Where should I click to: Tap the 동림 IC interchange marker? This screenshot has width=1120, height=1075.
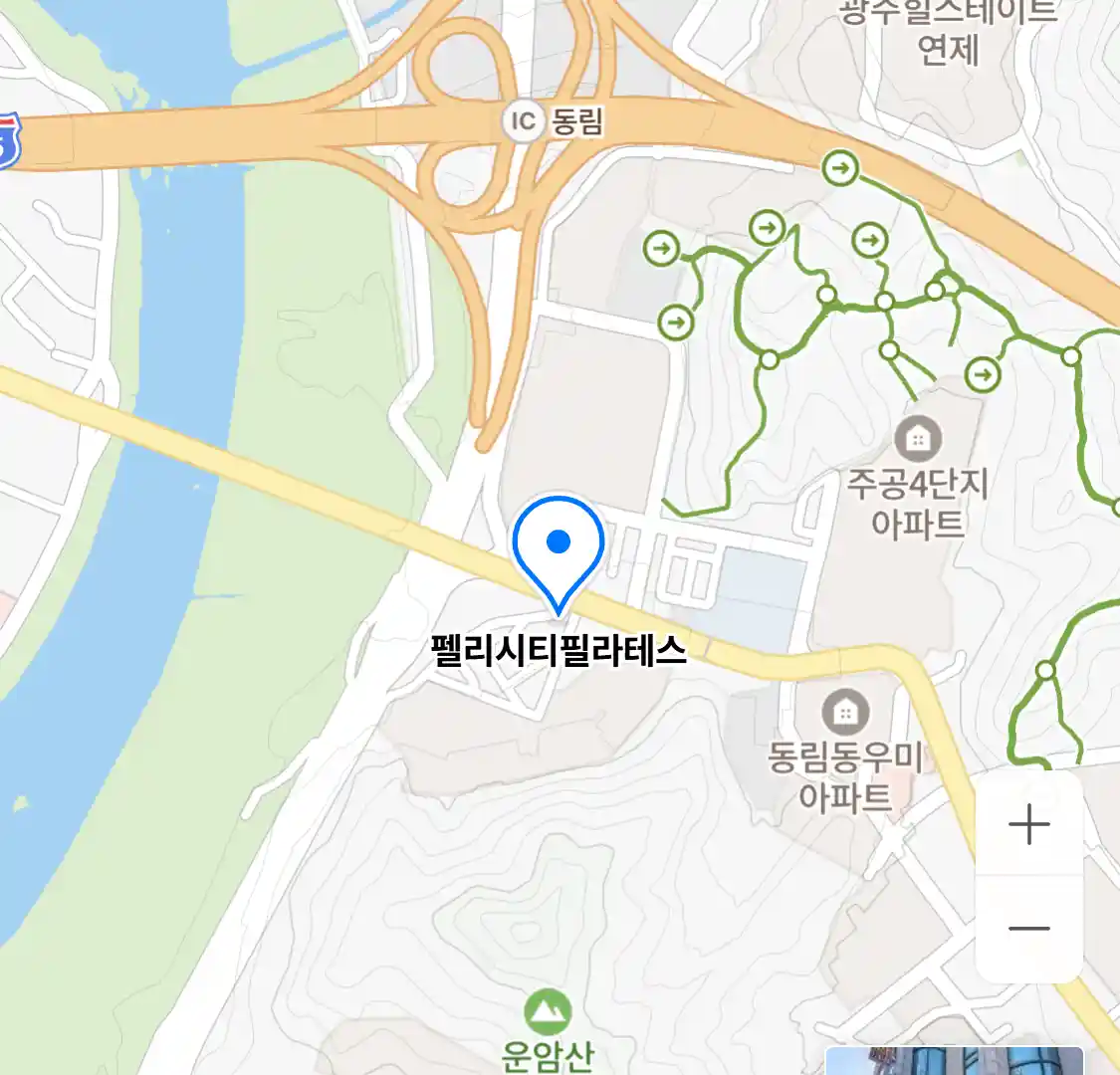point(523,121)
